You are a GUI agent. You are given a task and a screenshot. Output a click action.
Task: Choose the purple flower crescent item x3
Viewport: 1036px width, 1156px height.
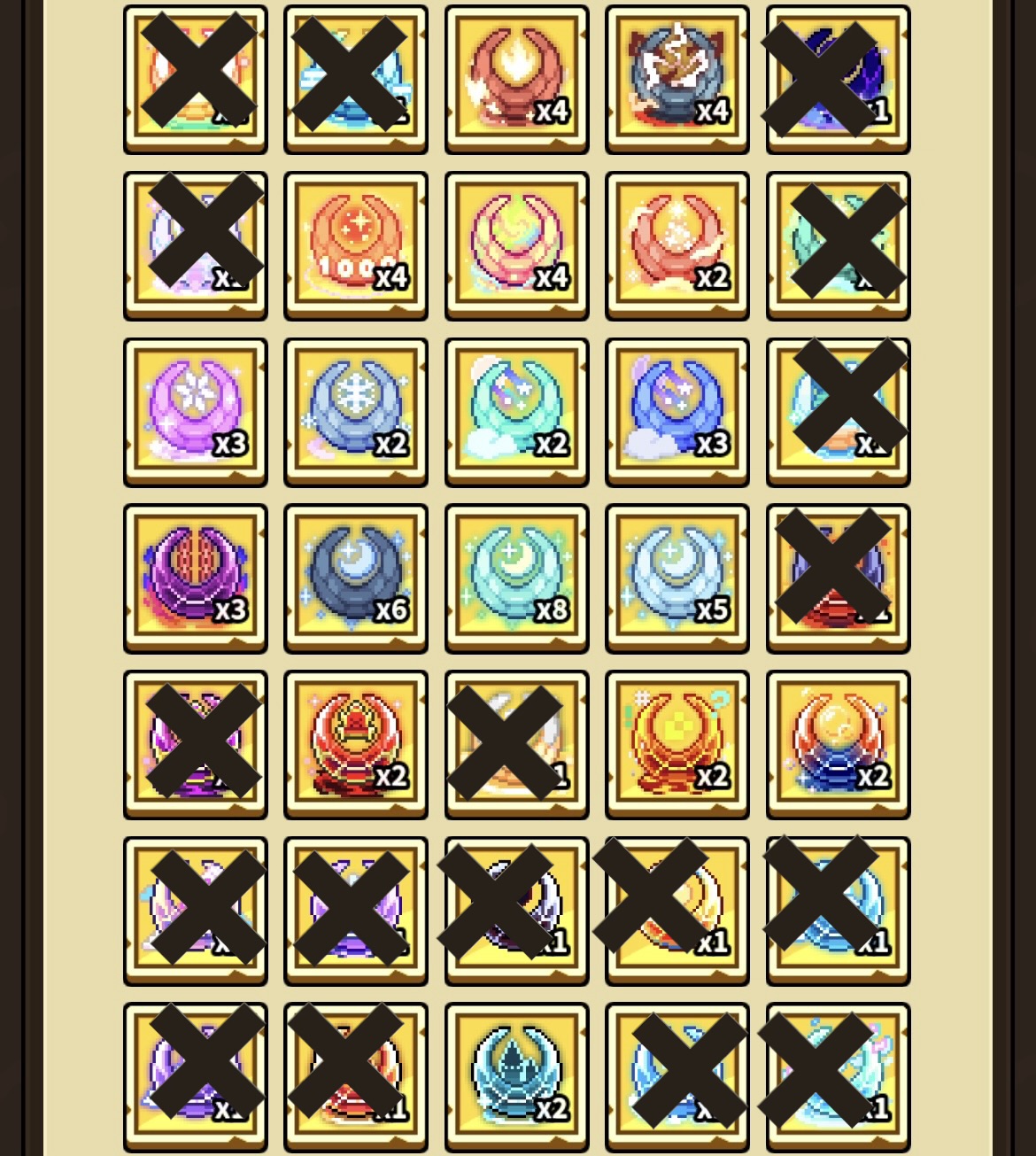pos(195,412)
